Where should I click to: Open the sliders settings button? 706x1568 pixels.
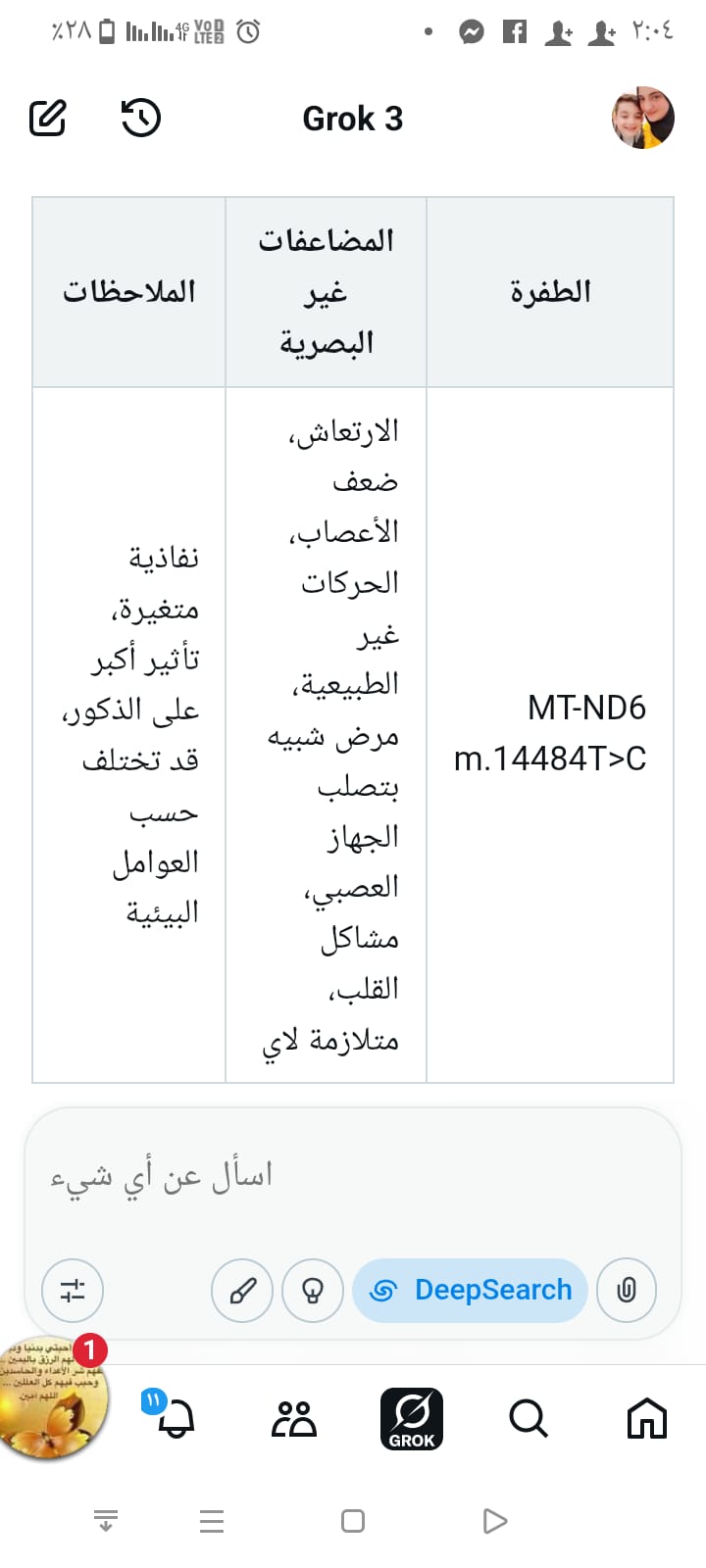click(x=73, y=1290)
